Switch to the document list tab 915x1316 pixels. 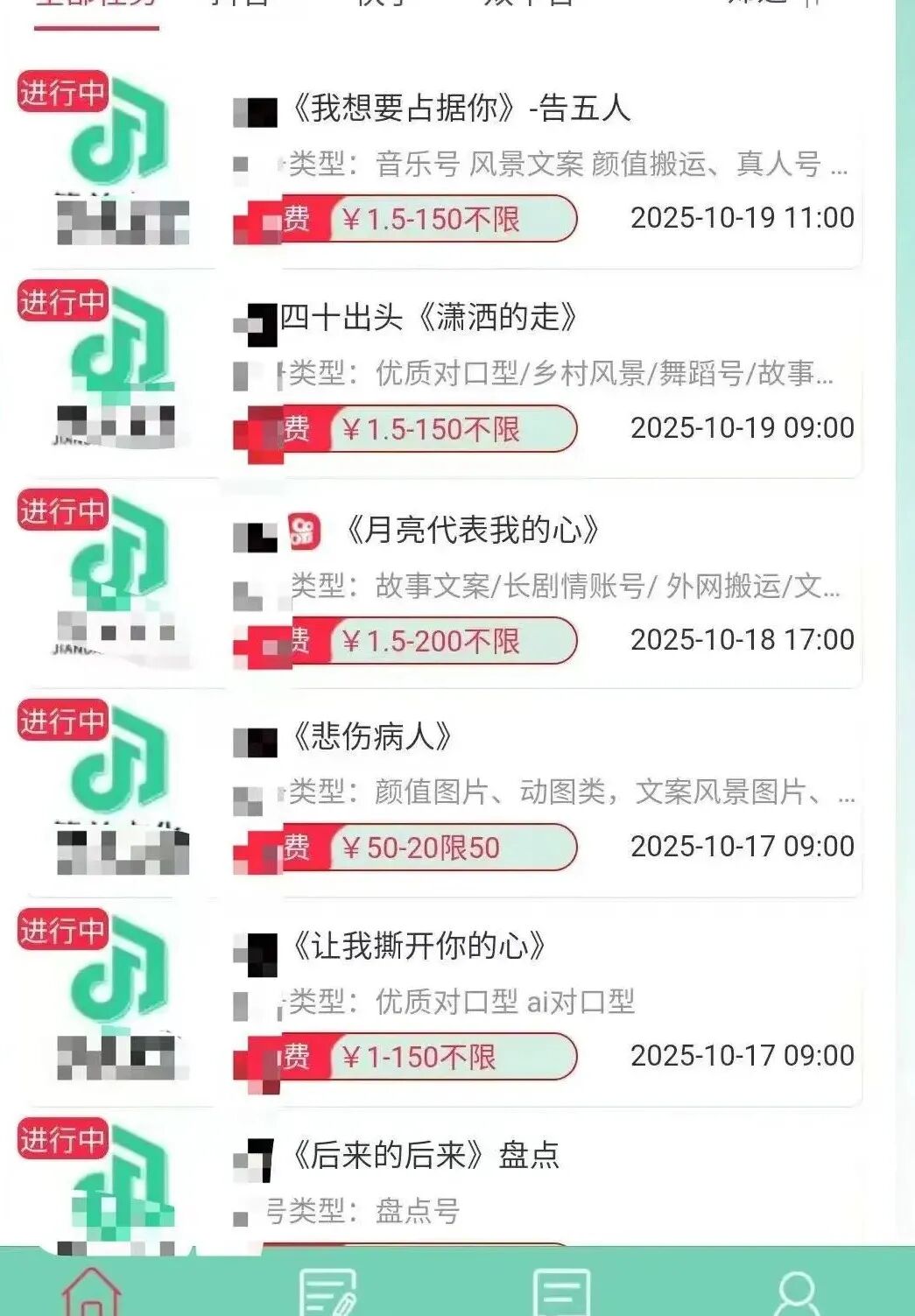561,1291
